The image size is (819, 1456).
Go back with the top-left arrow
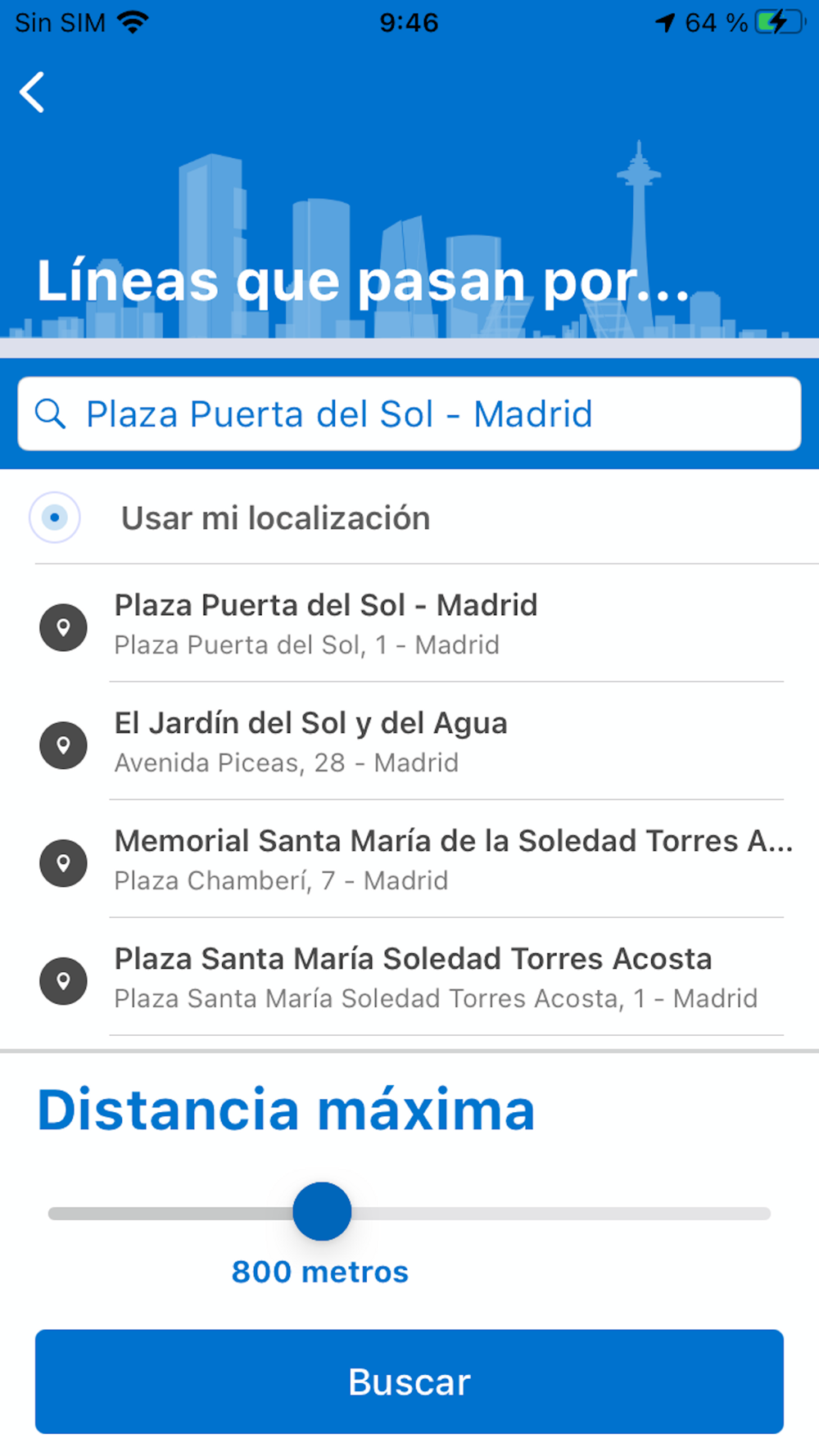coord(32,92)
